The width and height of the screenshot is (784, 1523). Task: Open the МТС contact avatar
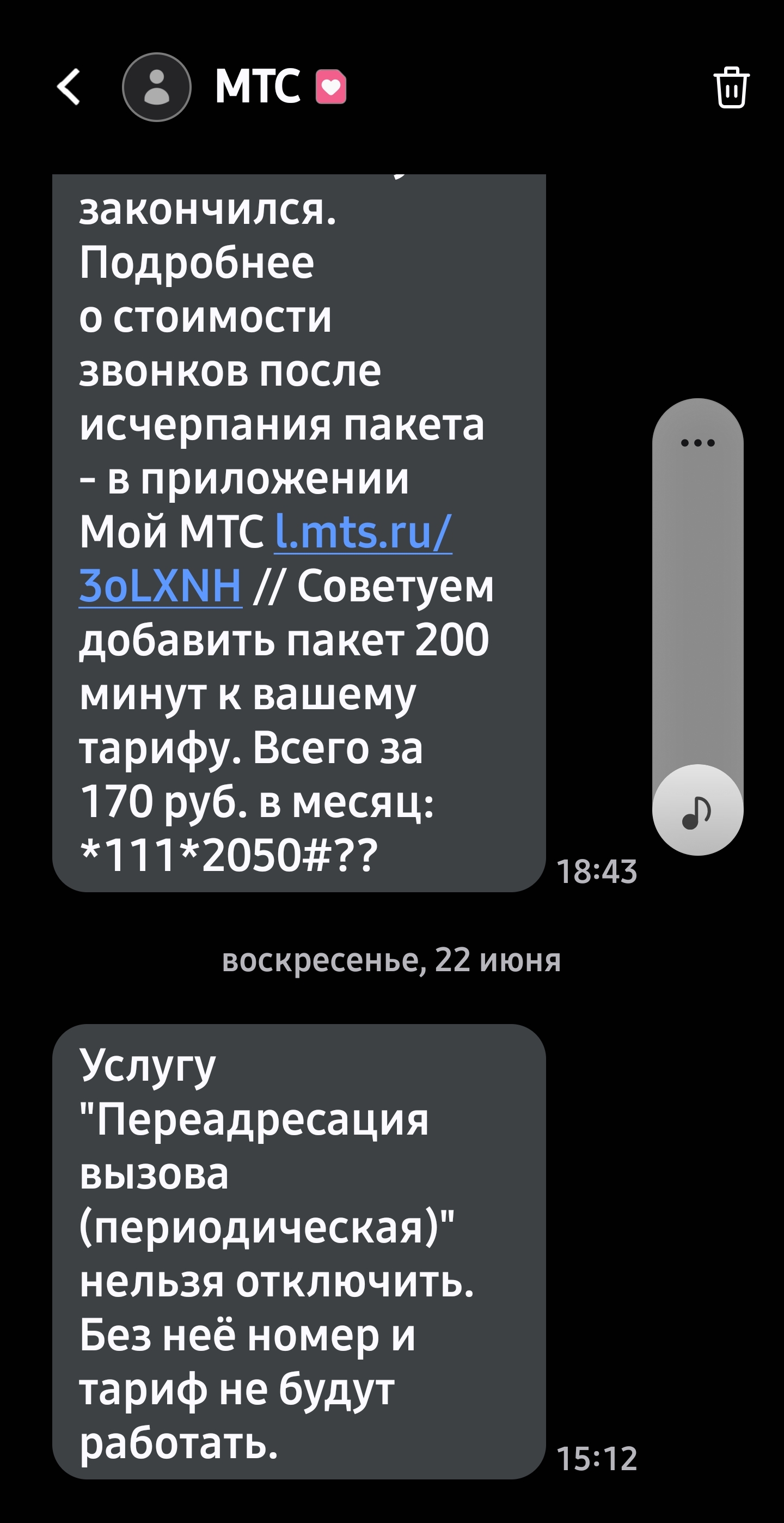(x=157, y=87)
